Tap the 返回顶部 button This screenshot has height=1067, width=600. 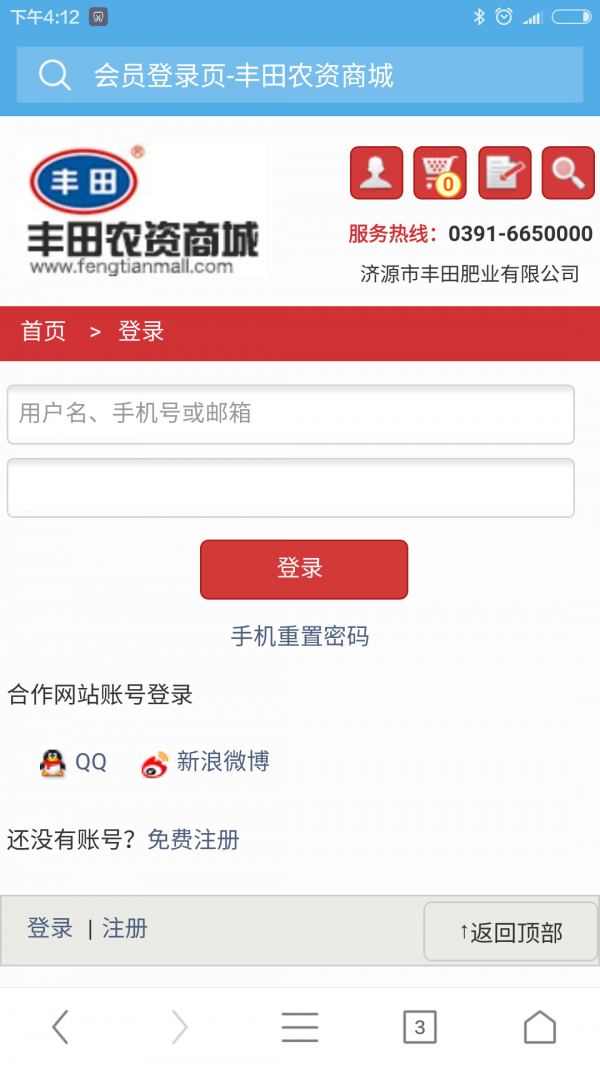510,932
